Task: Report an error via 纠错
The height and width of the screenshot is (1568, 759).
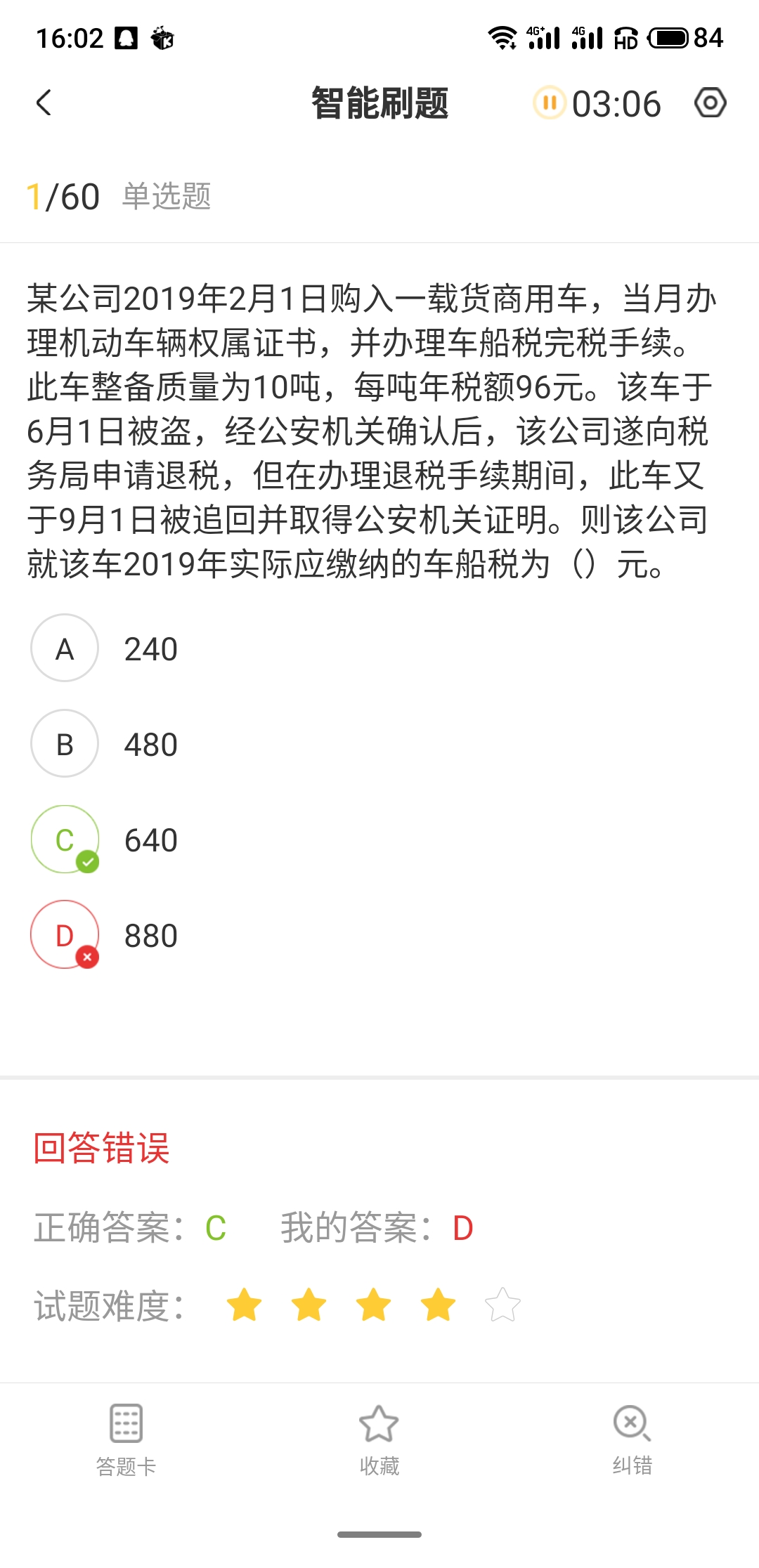Action: click(x=632, y=1439)
